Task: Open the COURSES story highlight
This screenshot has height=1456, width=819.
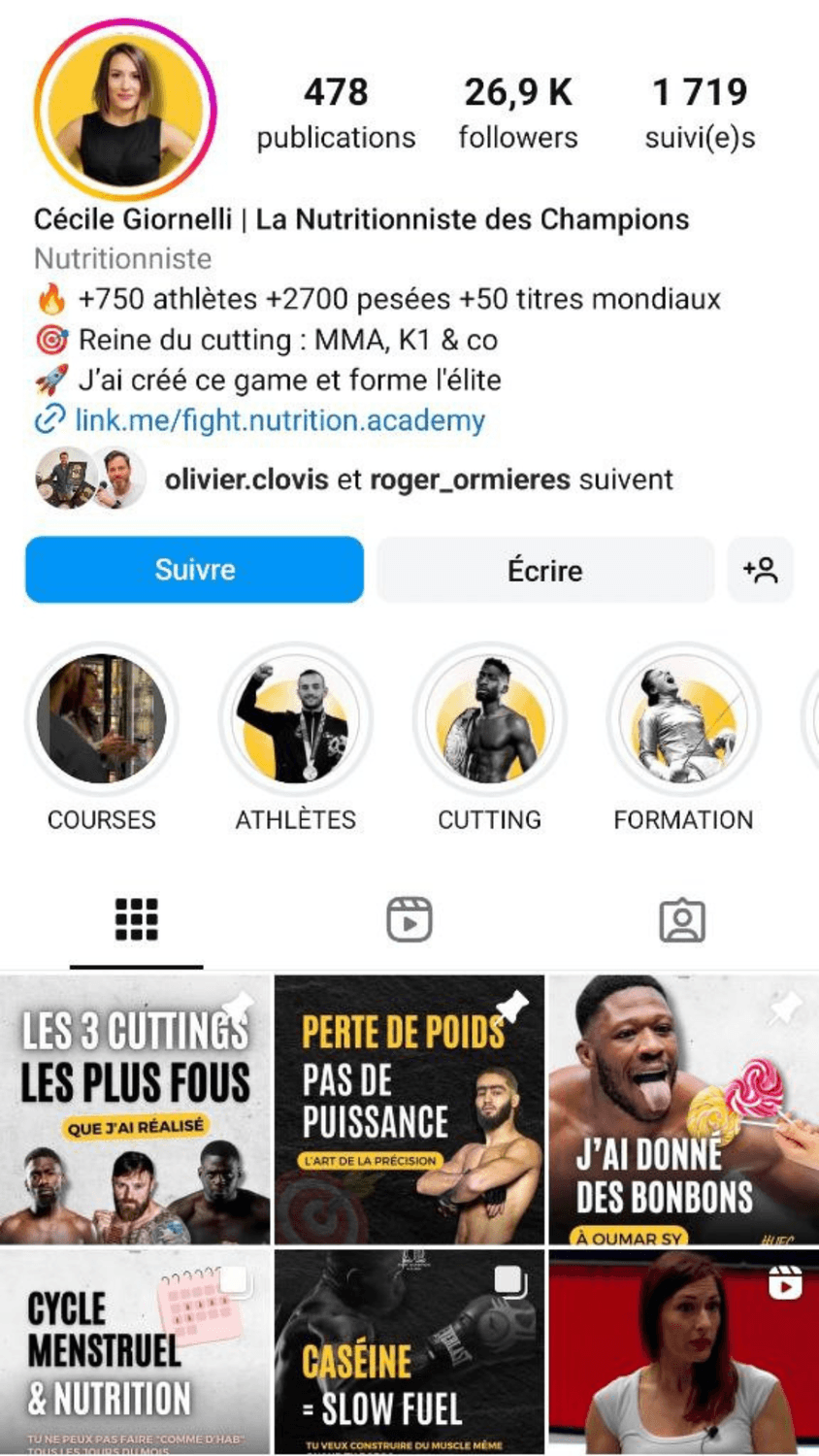Action: [102, 719]
